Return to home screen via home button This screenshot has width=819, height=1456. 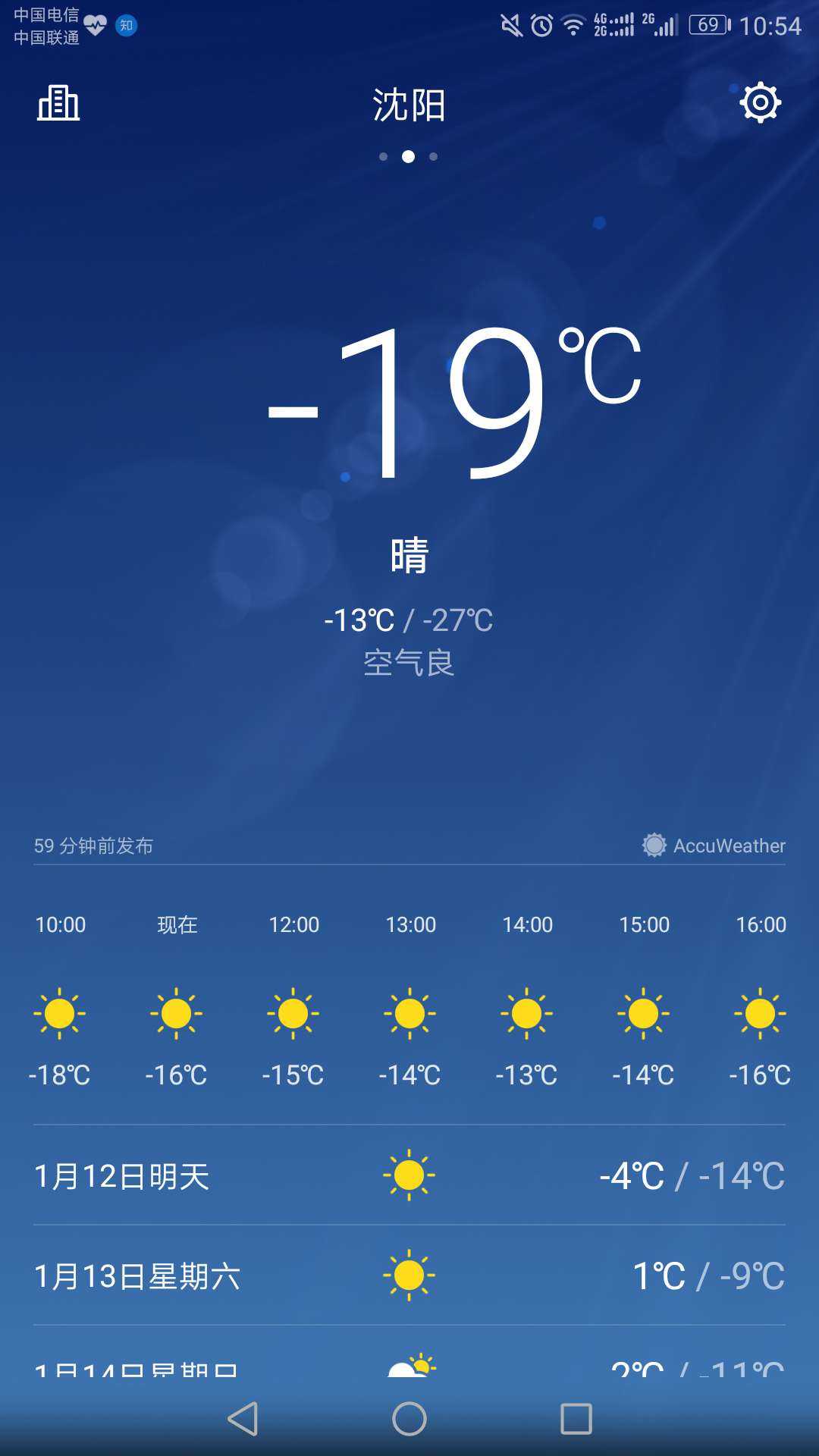coord(409,1418)
